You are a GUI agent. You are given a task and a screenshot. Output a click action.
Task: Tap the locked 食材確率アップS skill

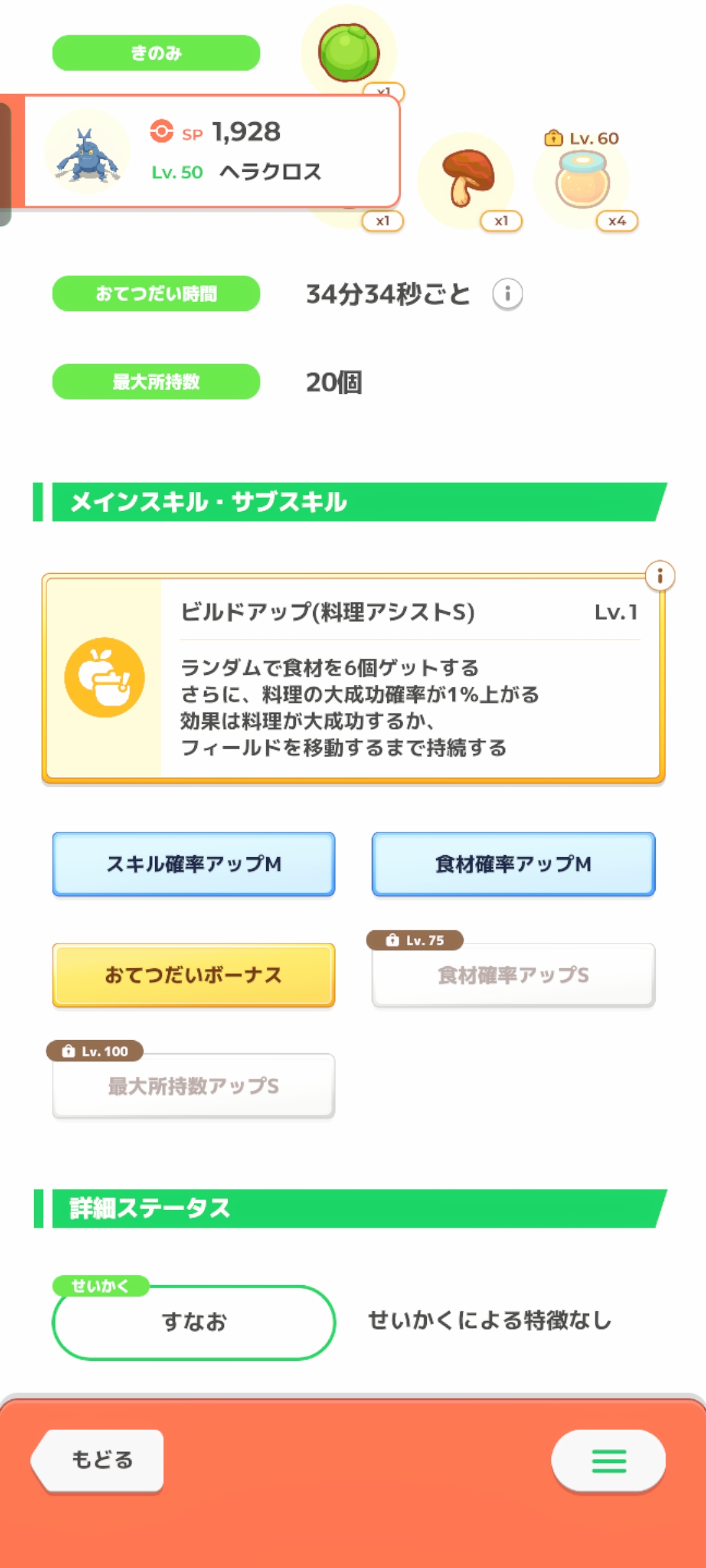pyautogui.click(x=513, y=975)
